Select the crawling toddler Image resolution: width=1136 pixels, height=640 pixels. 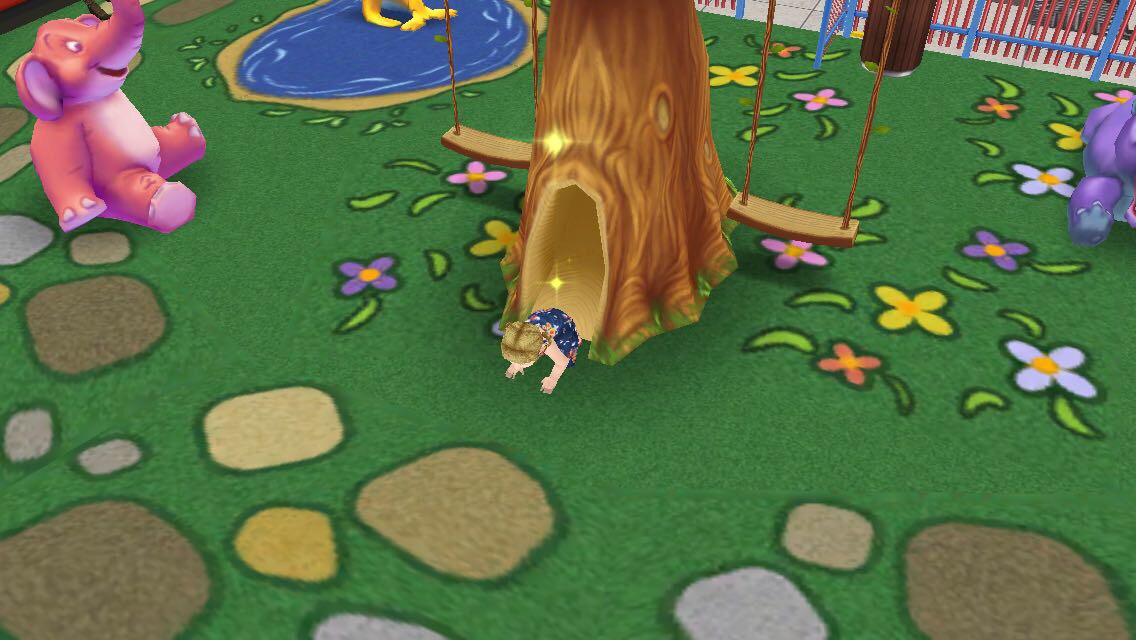coord(545,345)
